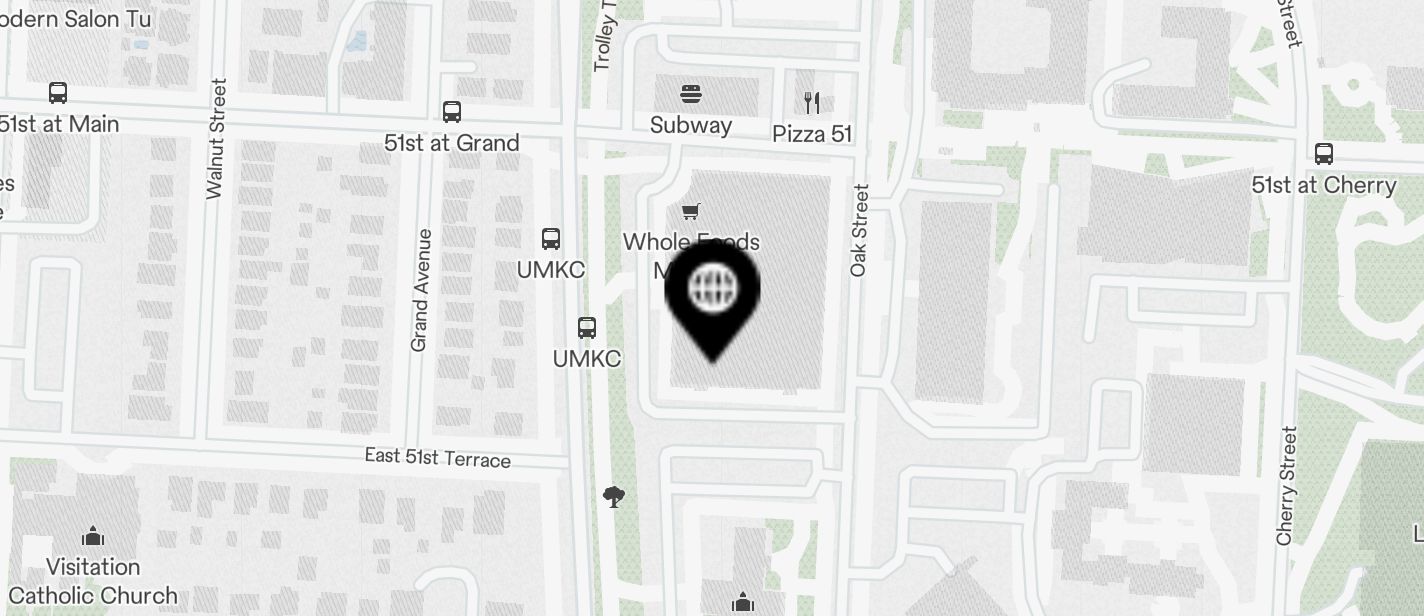This screenshot has width=1424, height=616.
Task: Tap the Whole Foods shopping cart marker
Action: [x=690, y=211]
